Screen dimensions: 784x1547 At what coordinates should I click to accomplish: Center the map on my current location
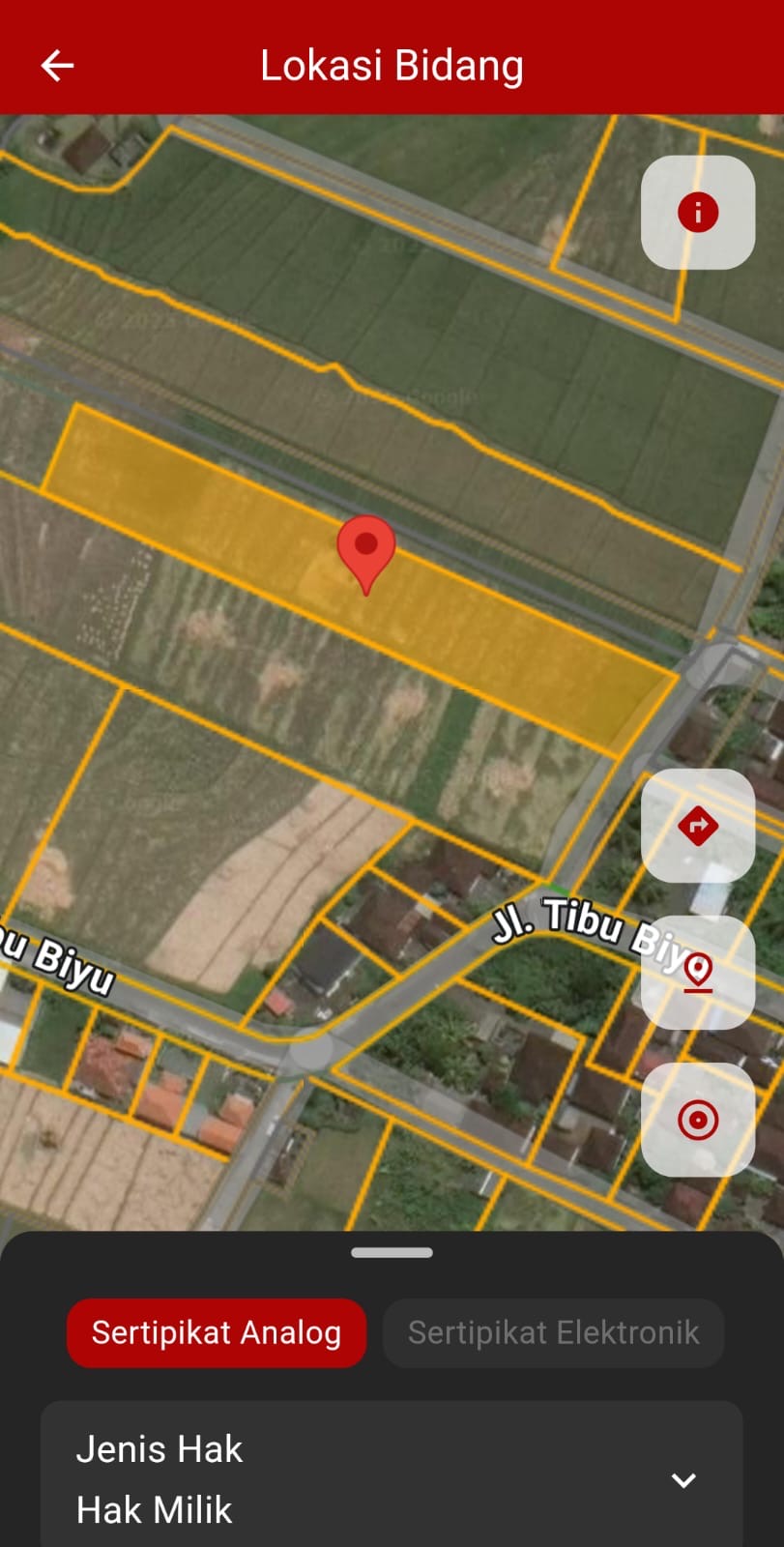click(x=698, y=1120)
